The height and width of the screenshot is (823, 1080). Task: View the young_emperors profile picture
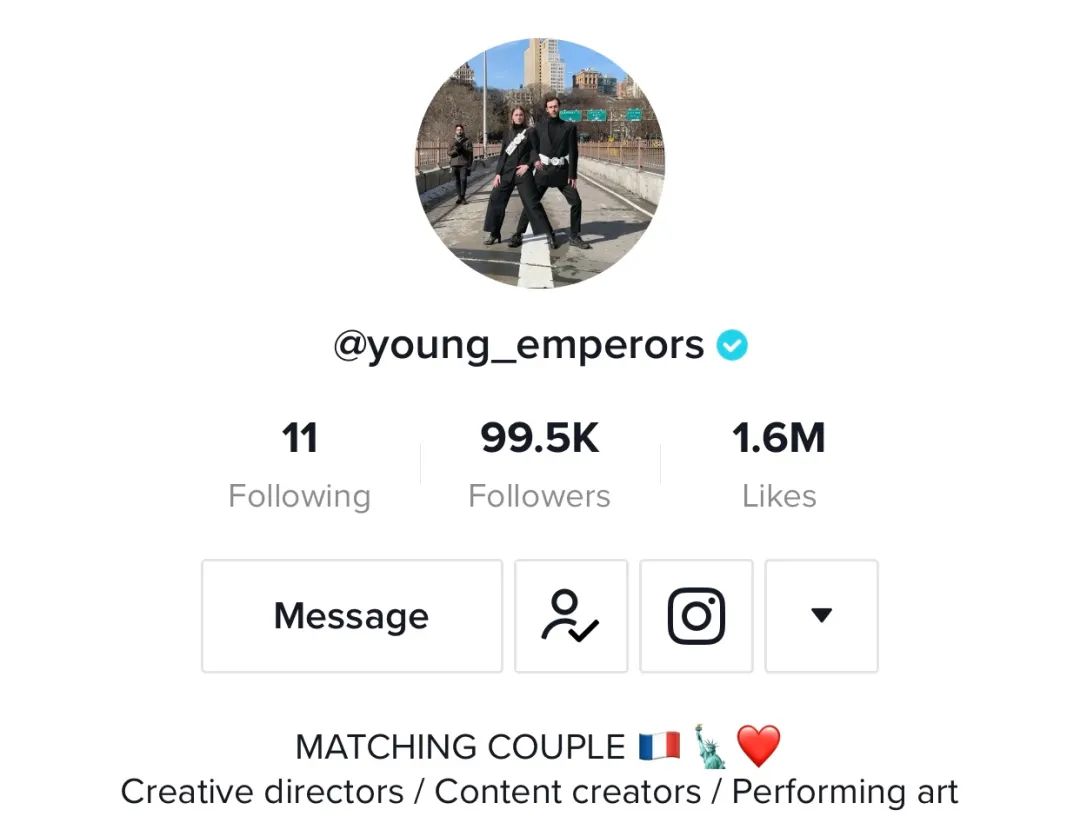540,163
